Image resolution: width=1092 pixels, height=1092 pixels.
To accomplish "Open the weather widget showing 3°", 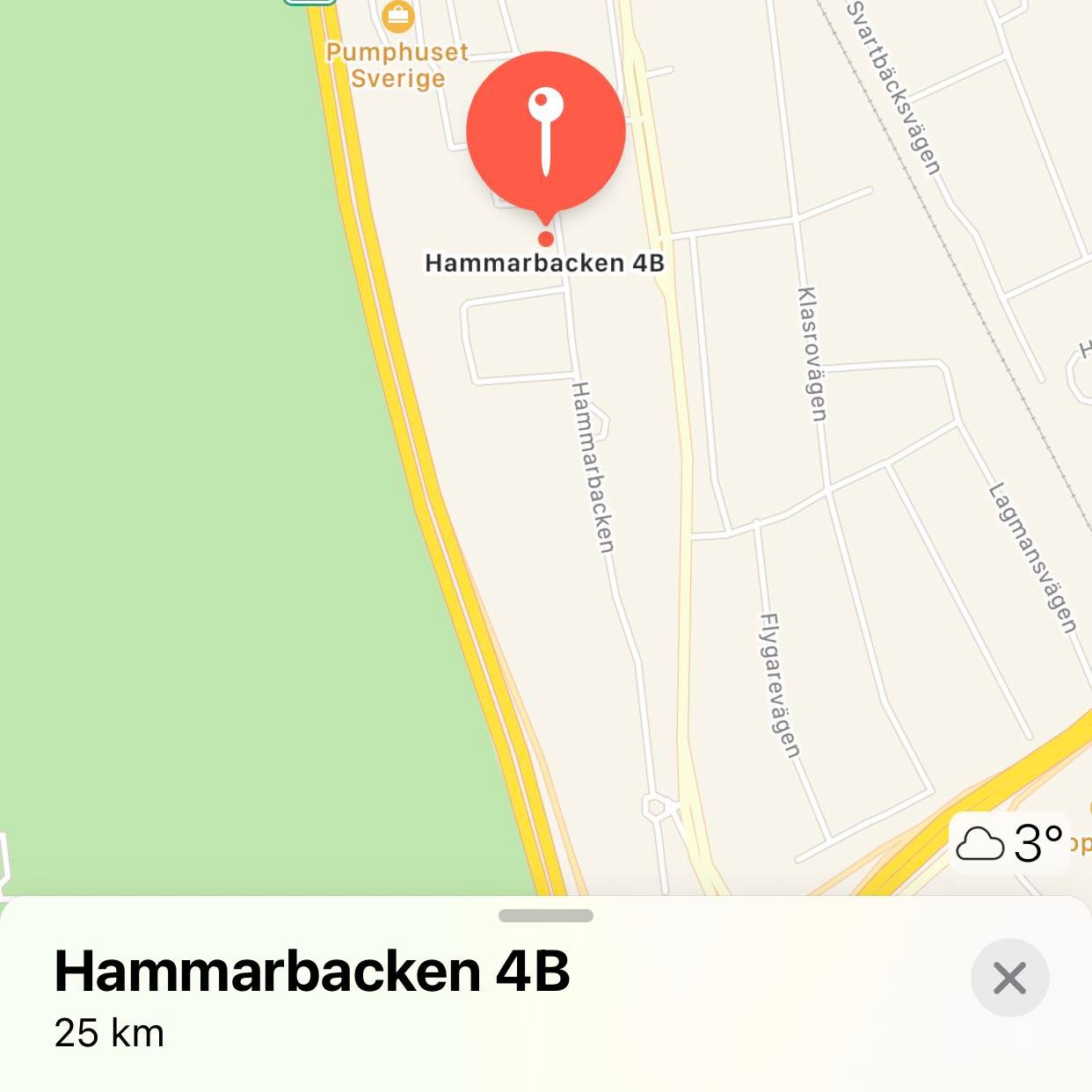I will [x=1009, y=843].
